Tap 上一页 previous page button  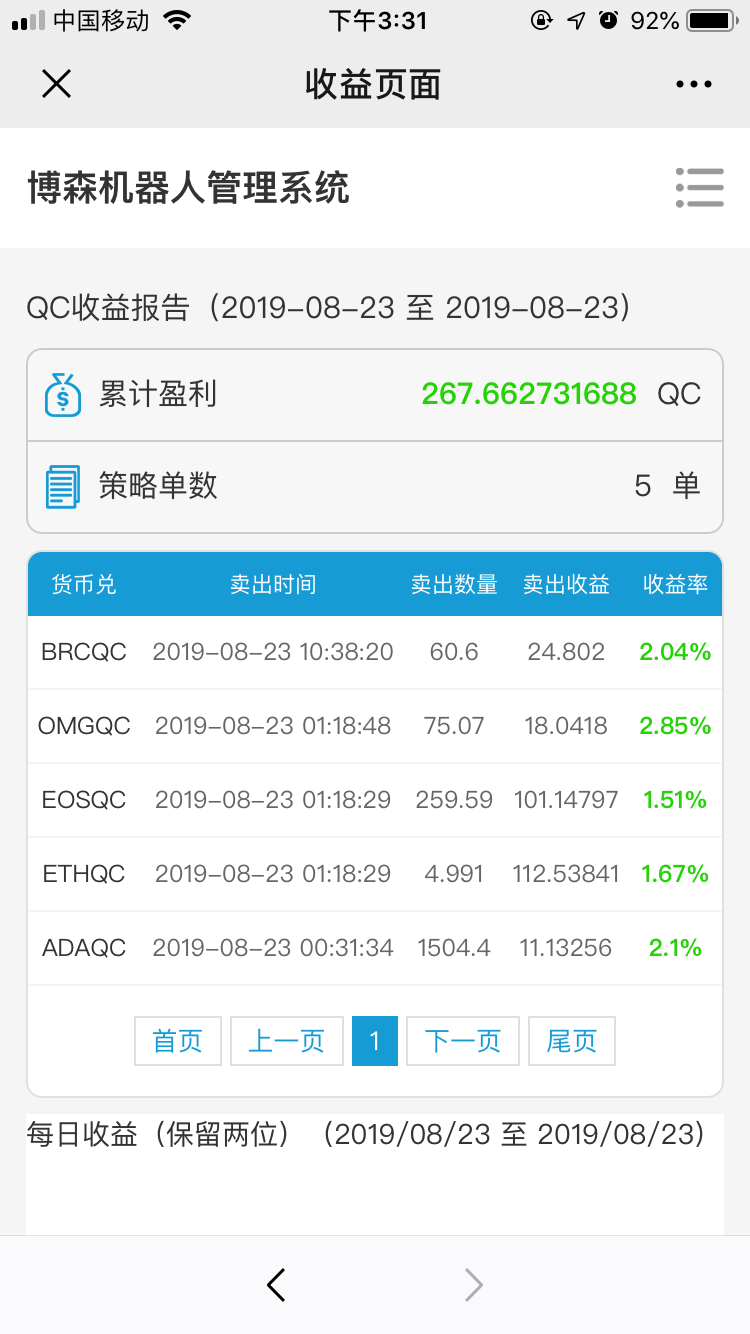click(287, 1041)
